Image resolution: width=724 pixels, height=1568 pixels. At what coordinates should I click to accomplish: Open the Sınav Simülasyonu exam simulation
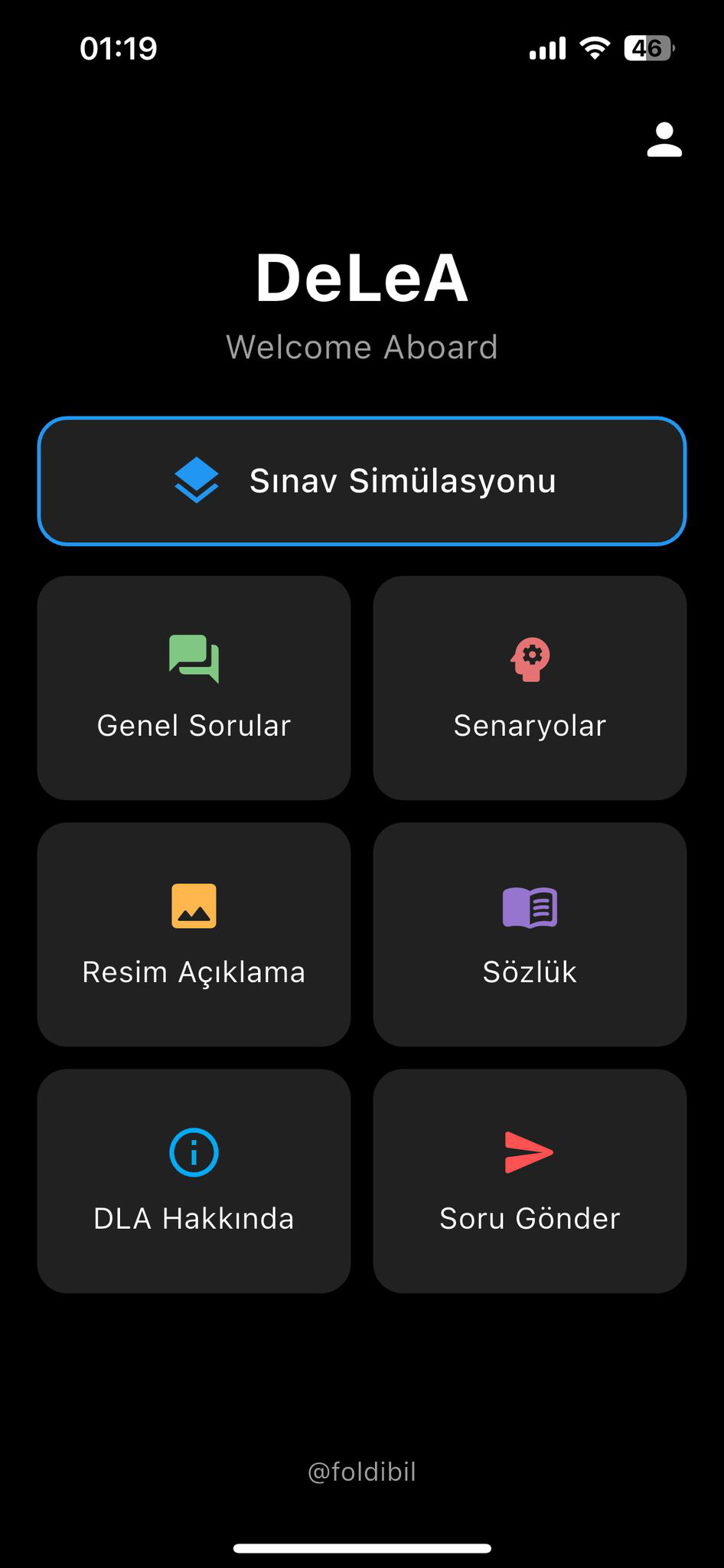click(362, 481)
